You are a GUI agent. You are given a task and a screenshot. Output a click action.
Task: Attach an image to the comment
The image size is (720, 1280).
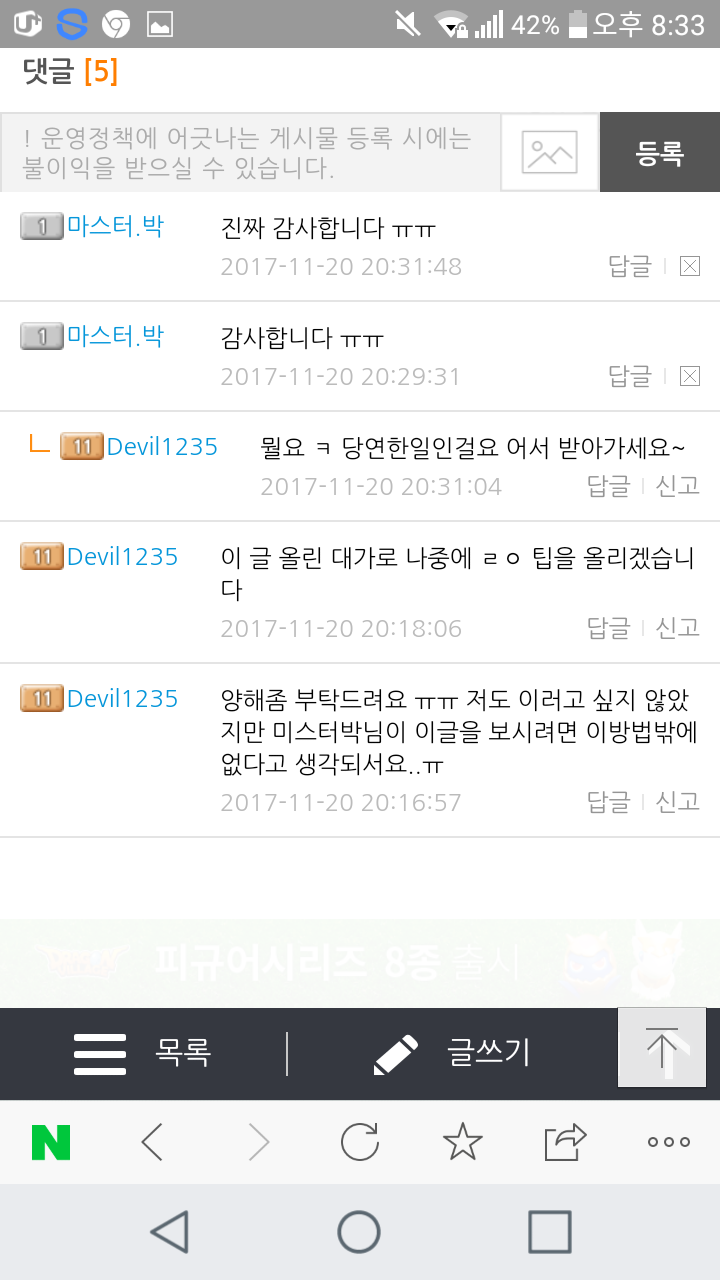point(549,152)
